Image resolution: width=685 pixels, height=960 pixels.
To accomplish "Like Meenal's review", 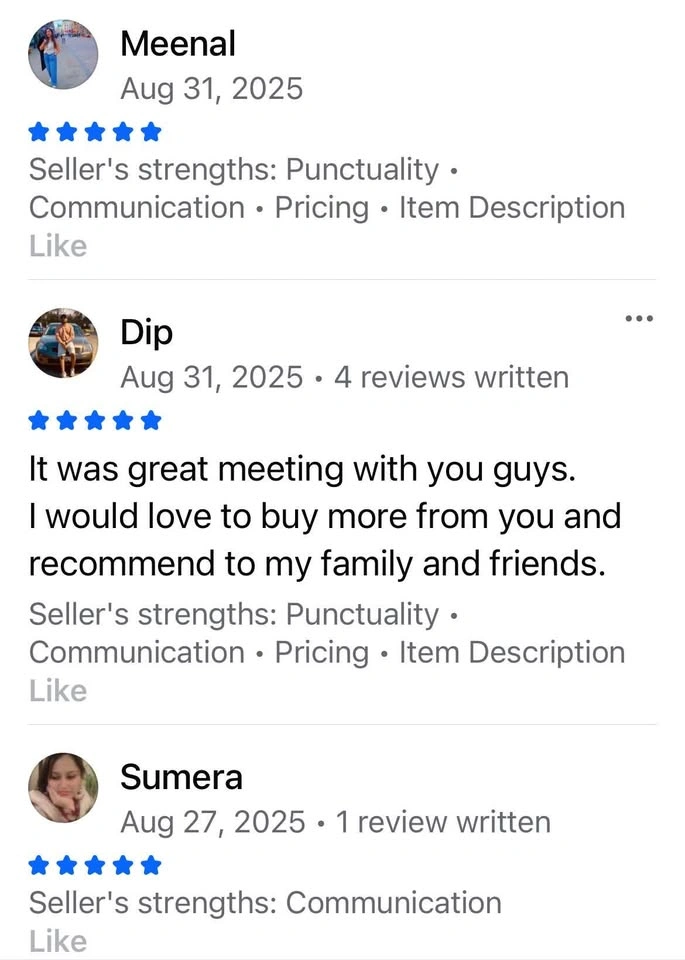I will click(58, 246).
